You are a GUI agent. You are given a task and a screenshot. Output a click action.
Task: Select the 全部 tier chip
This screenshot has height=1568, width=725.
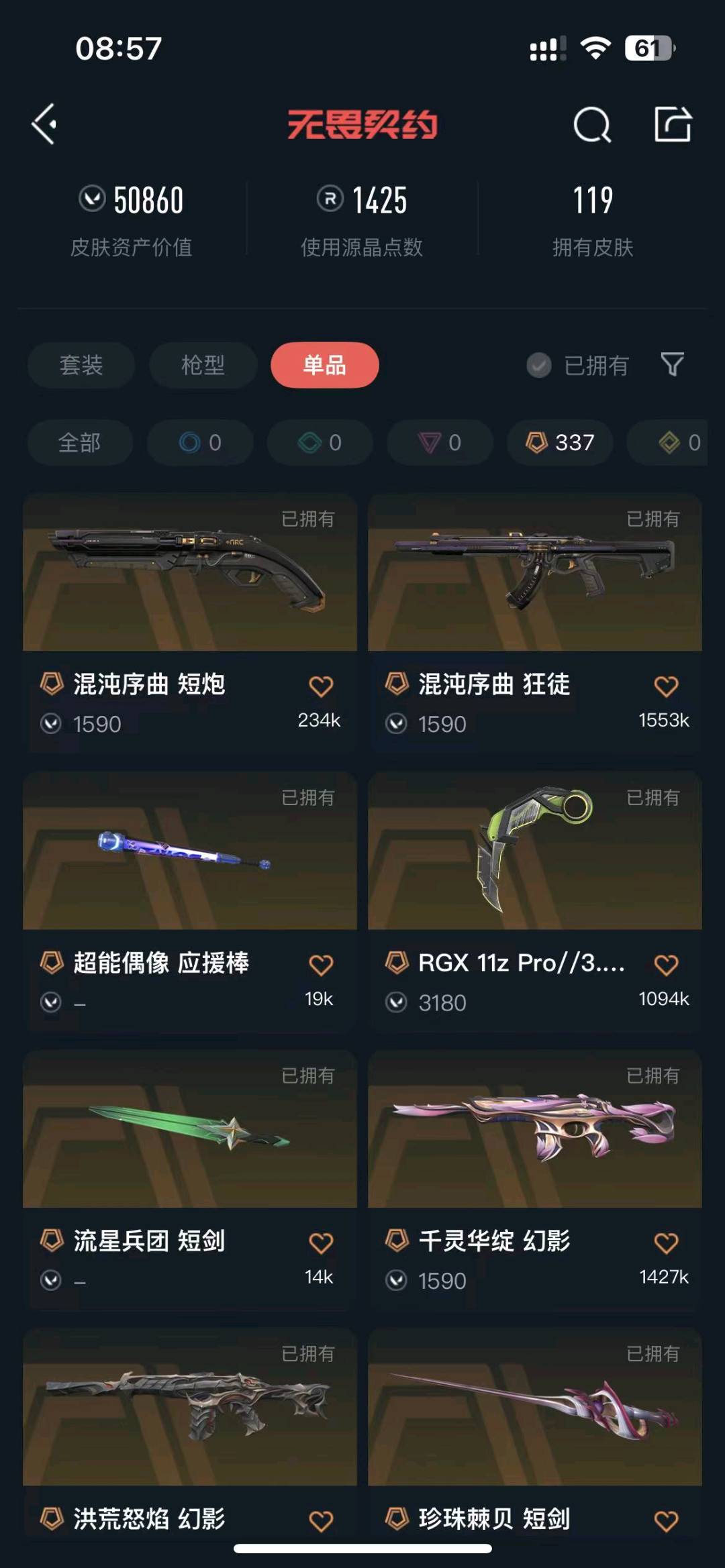click(x=80, y=442)
